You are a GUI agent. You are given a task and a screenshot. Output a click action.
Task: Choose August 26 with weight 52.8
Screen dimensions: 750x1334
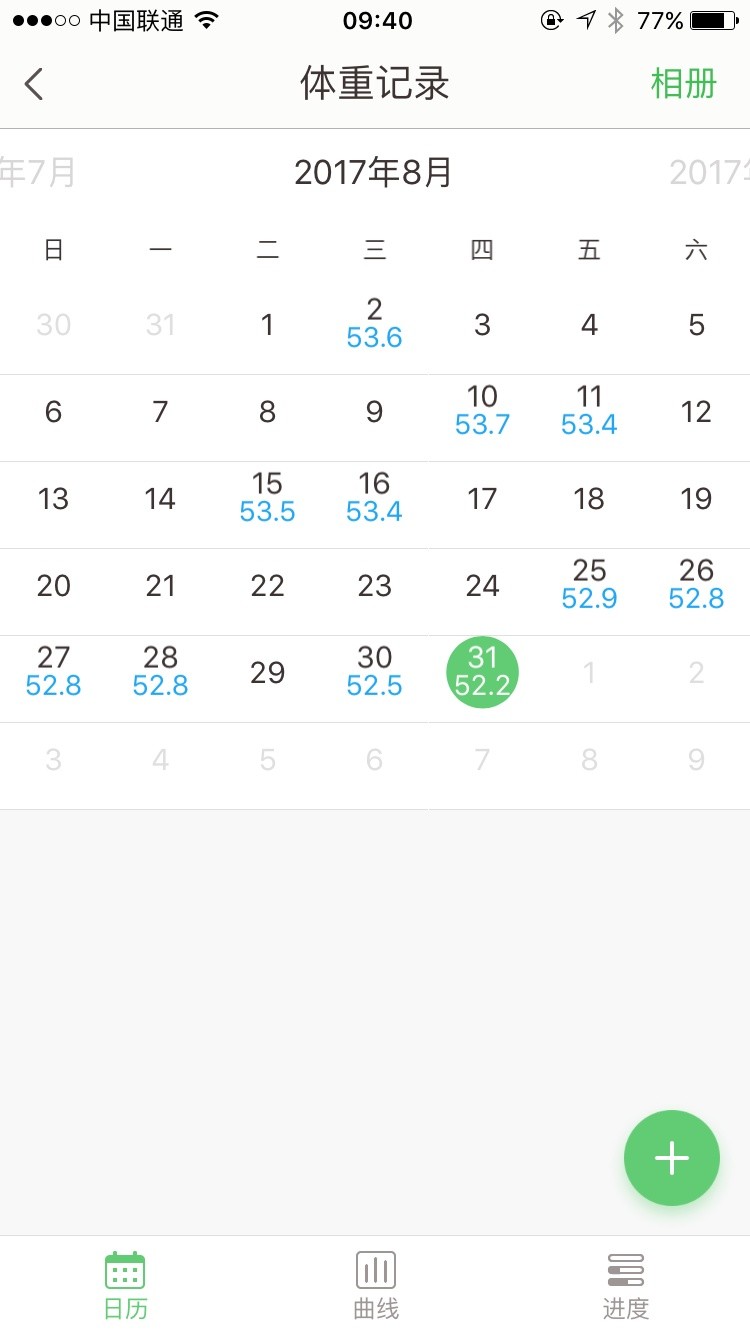(696, 585)
